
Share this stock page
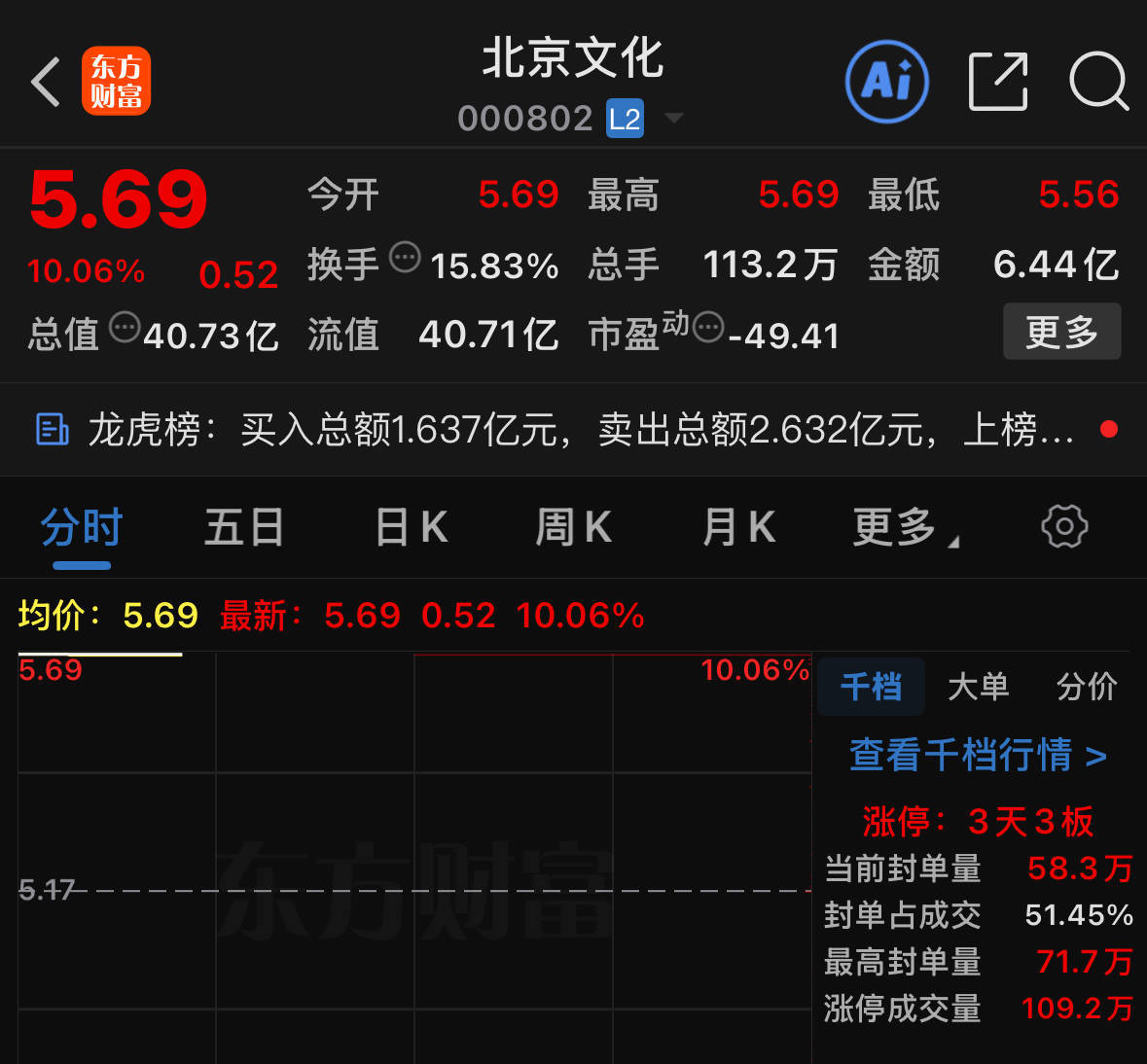(998, 81)
